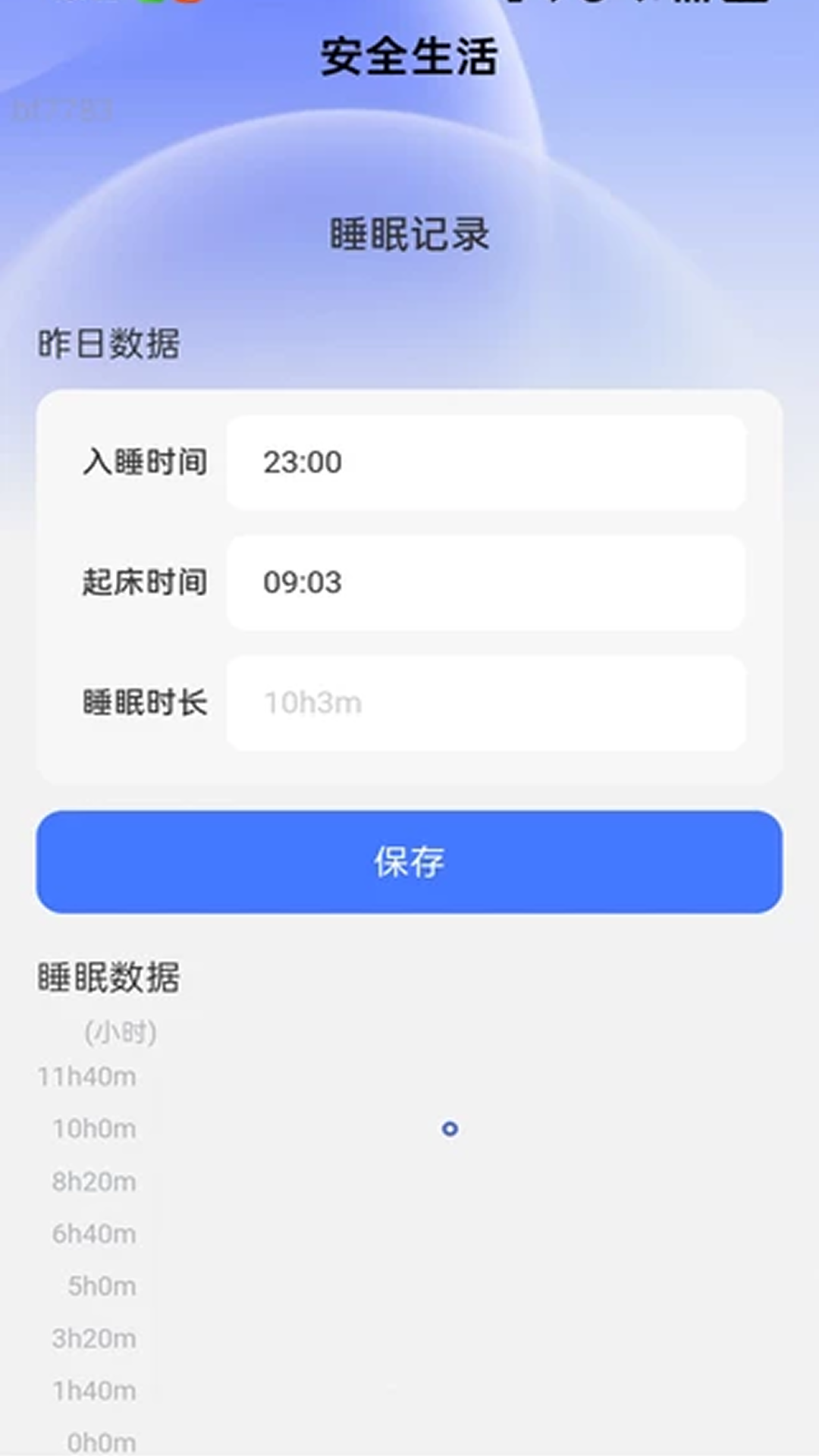Open the 起床时间 time picker
Image resolution: width=819 pixels, height=1456 pixels.
[x=485, y=583]
